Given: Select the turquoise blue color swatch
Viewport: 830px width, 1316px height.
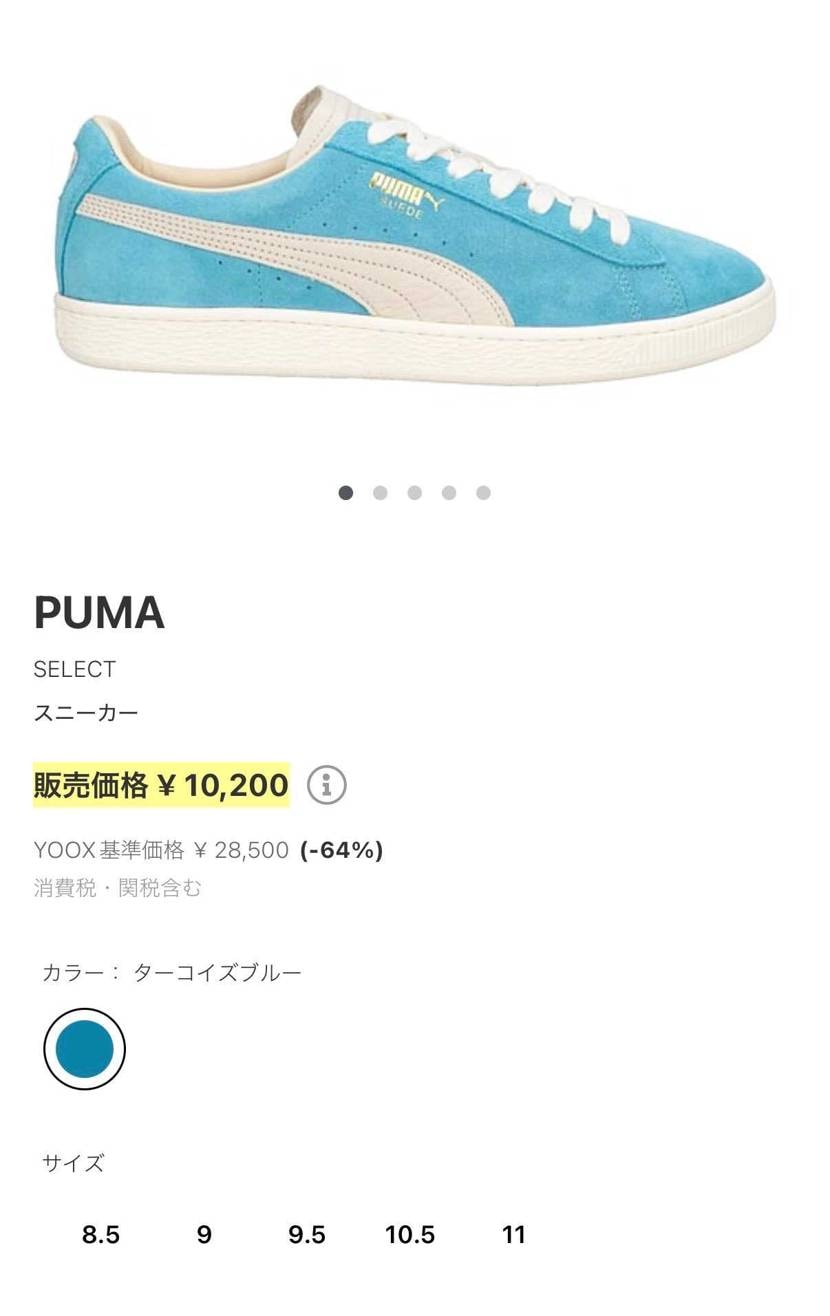Looking at the screenshot, I should [x=85, y=1048].
